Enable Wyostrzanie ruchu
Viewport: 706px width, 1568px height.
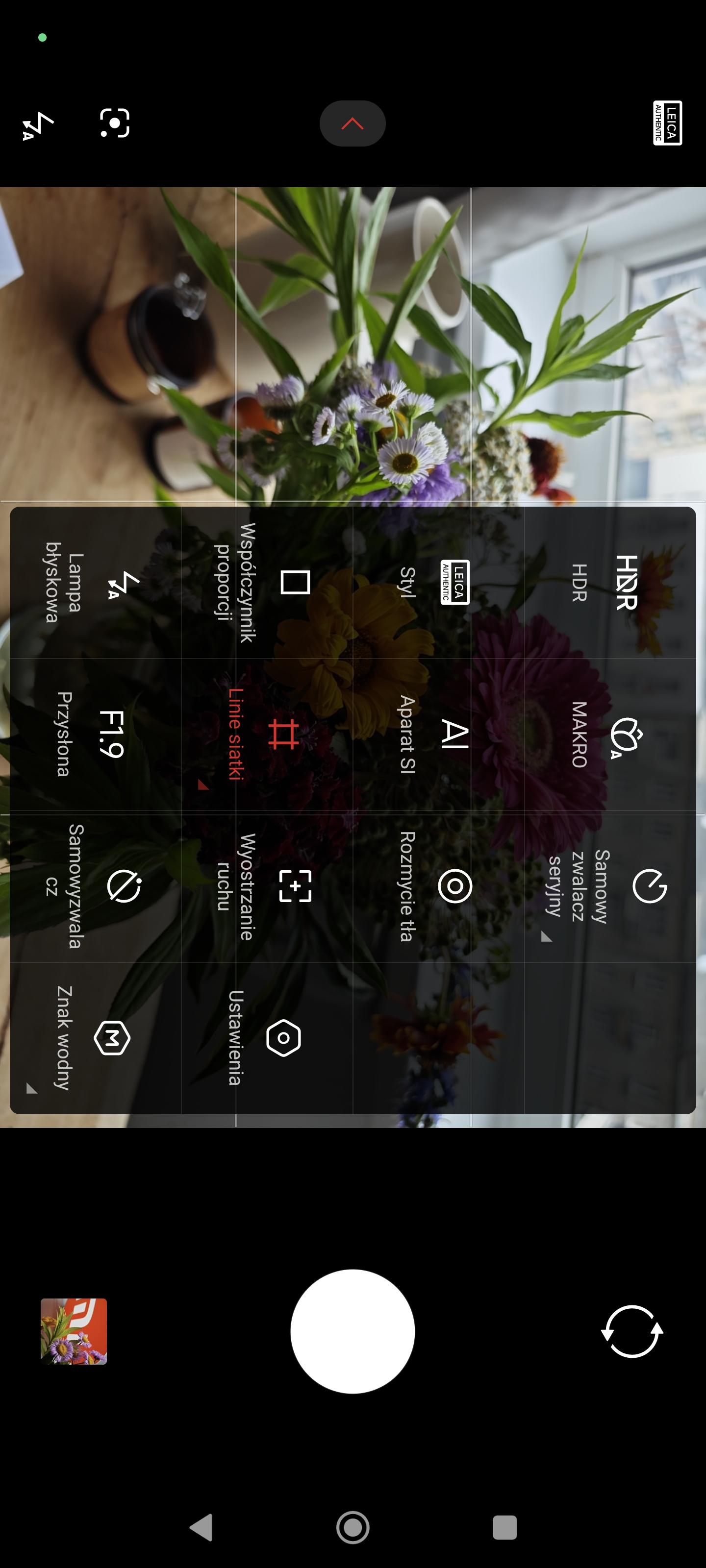(x=267, y=886)
